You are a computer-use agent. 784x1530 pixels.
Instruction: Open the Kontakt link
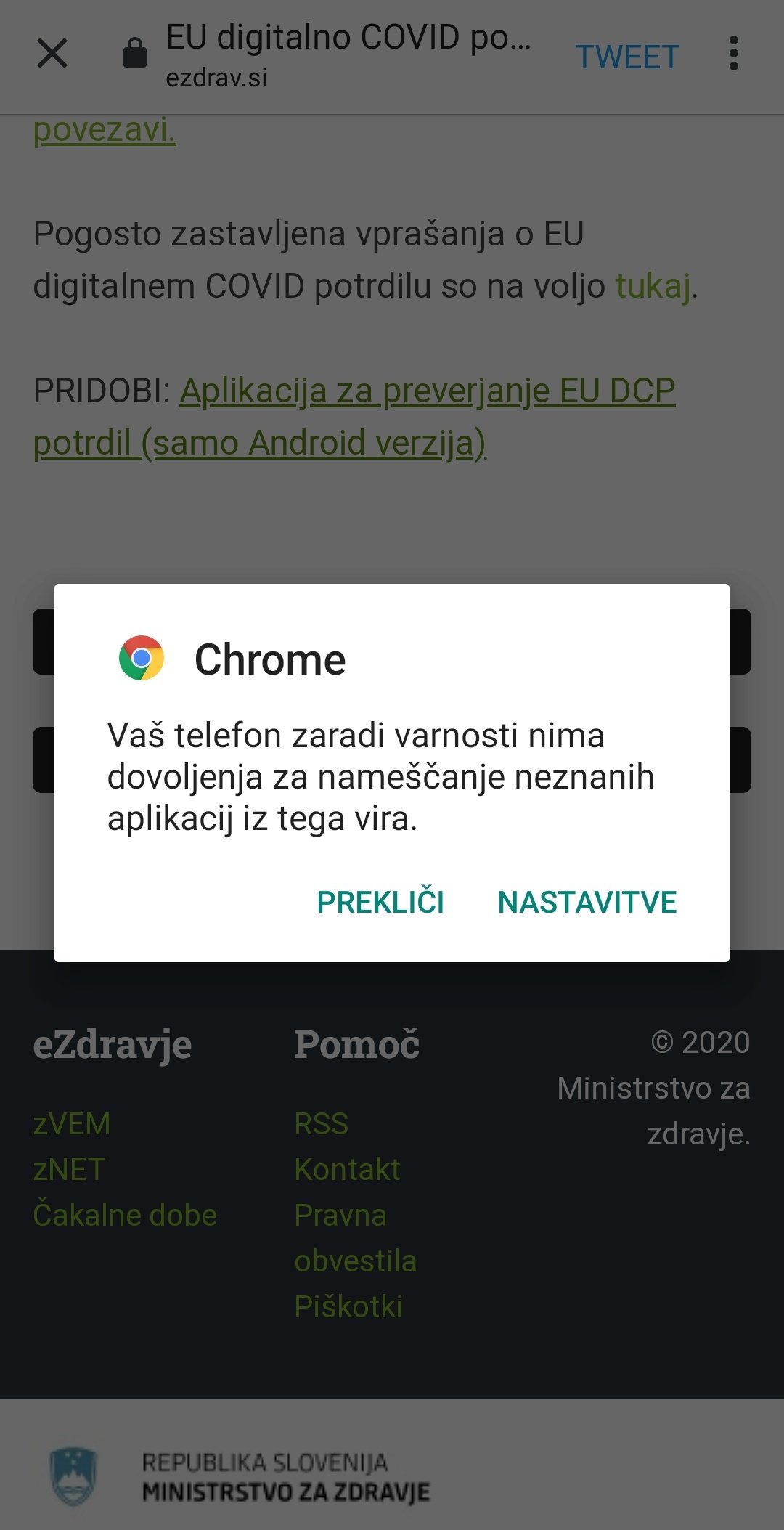pos(347,1170)
